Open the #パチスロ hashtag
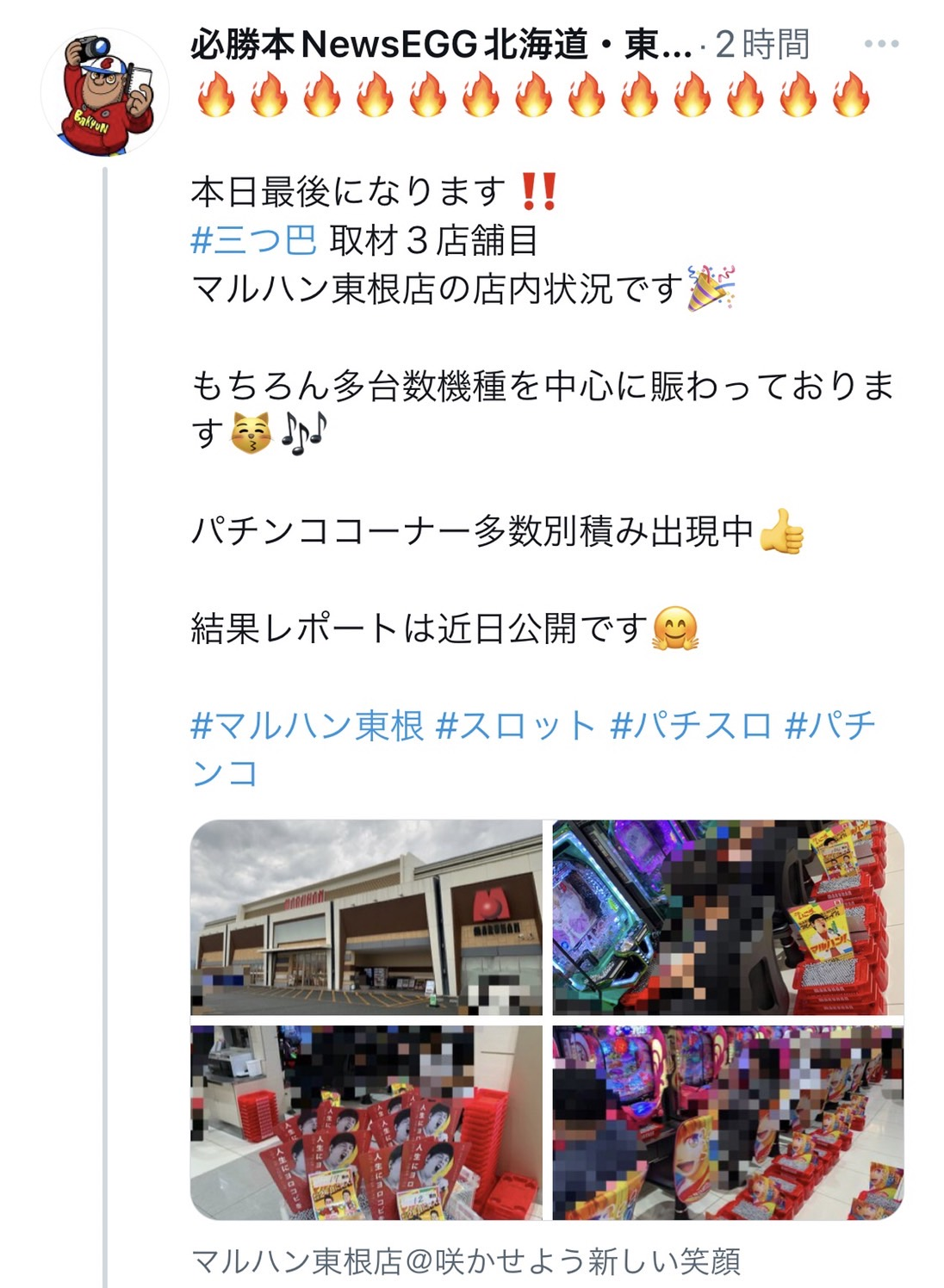 690,726
